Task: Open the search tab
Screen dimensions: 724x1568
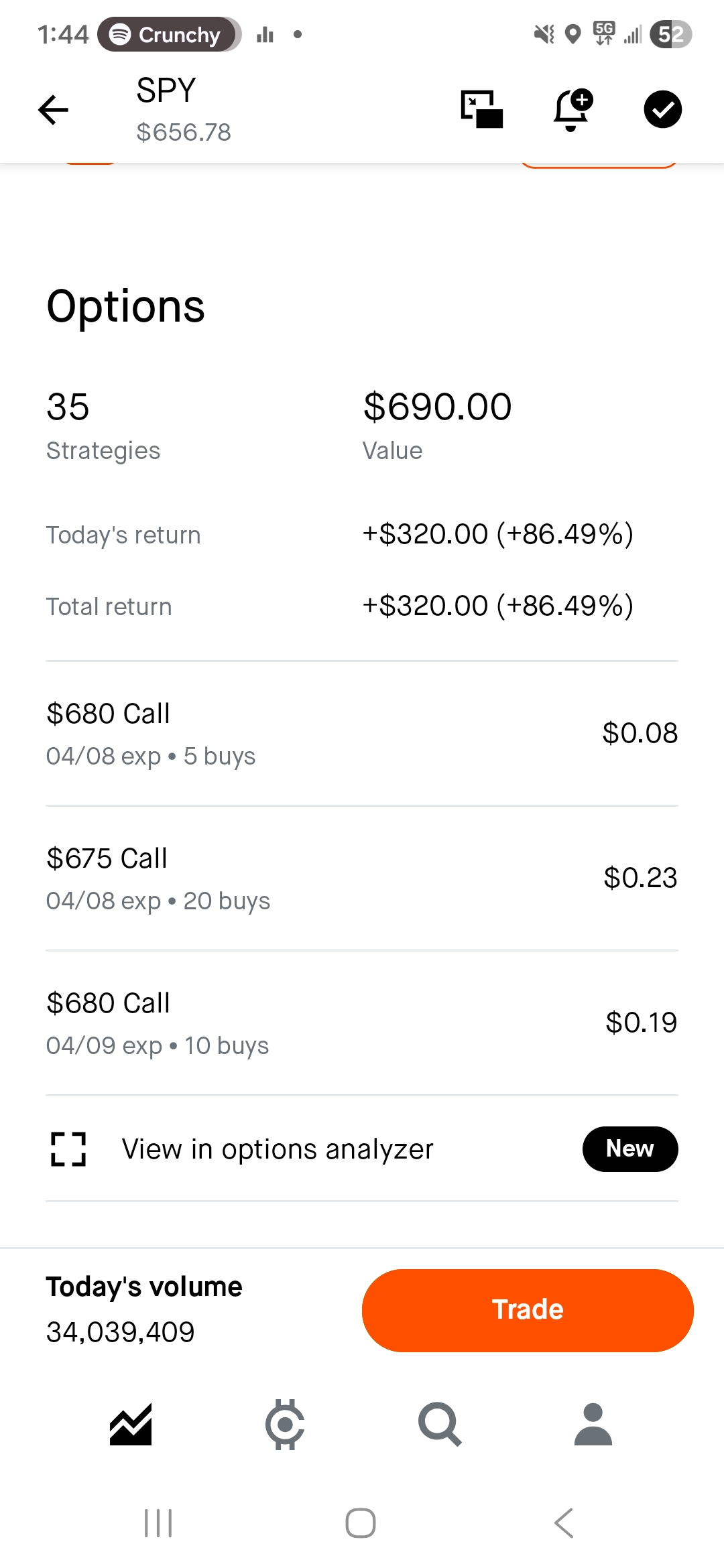Action: pos(440,1424)
